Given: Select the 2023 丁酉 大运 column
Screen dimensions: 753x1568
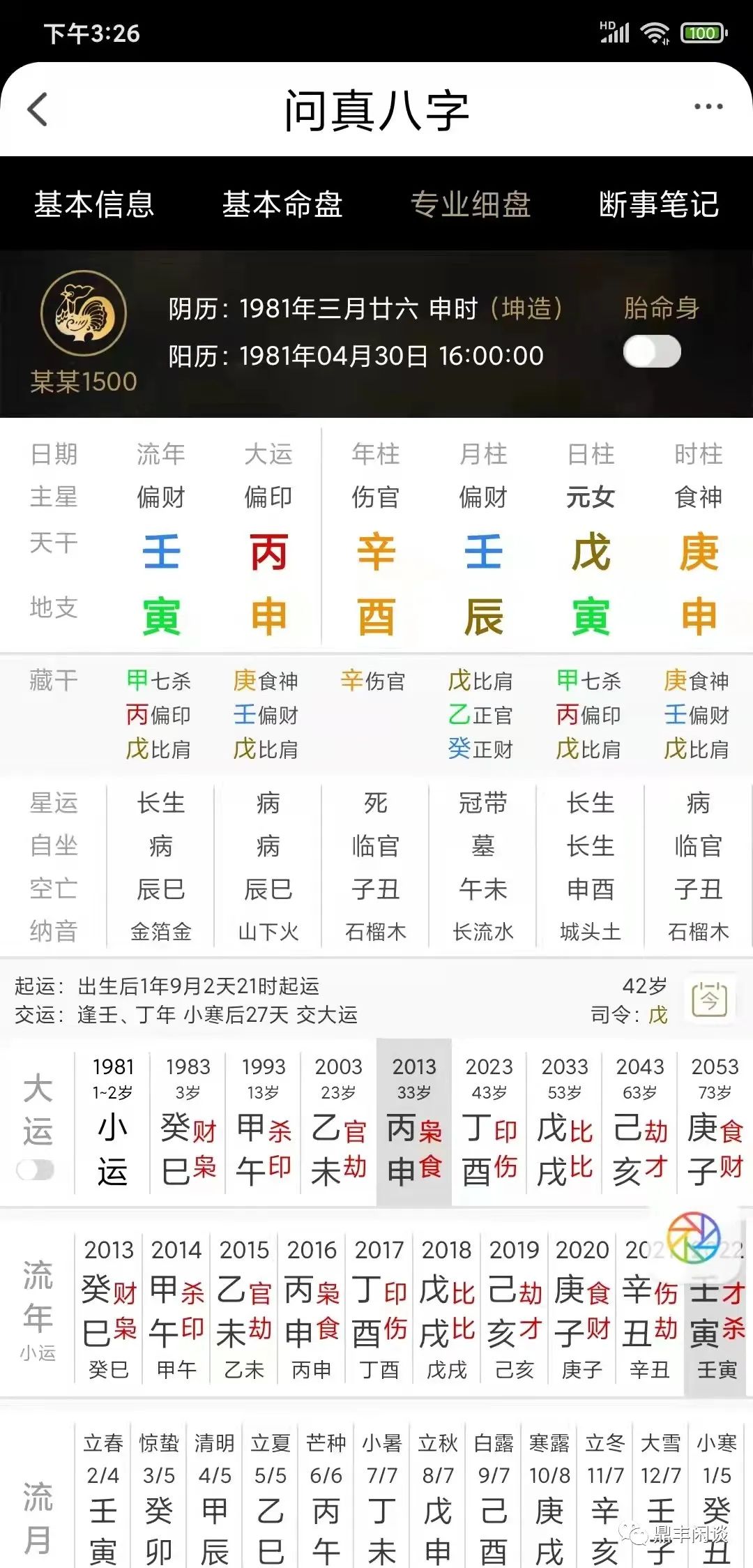Looking at the screenshot, I should pyautogui.click(x=489, y=1122).
